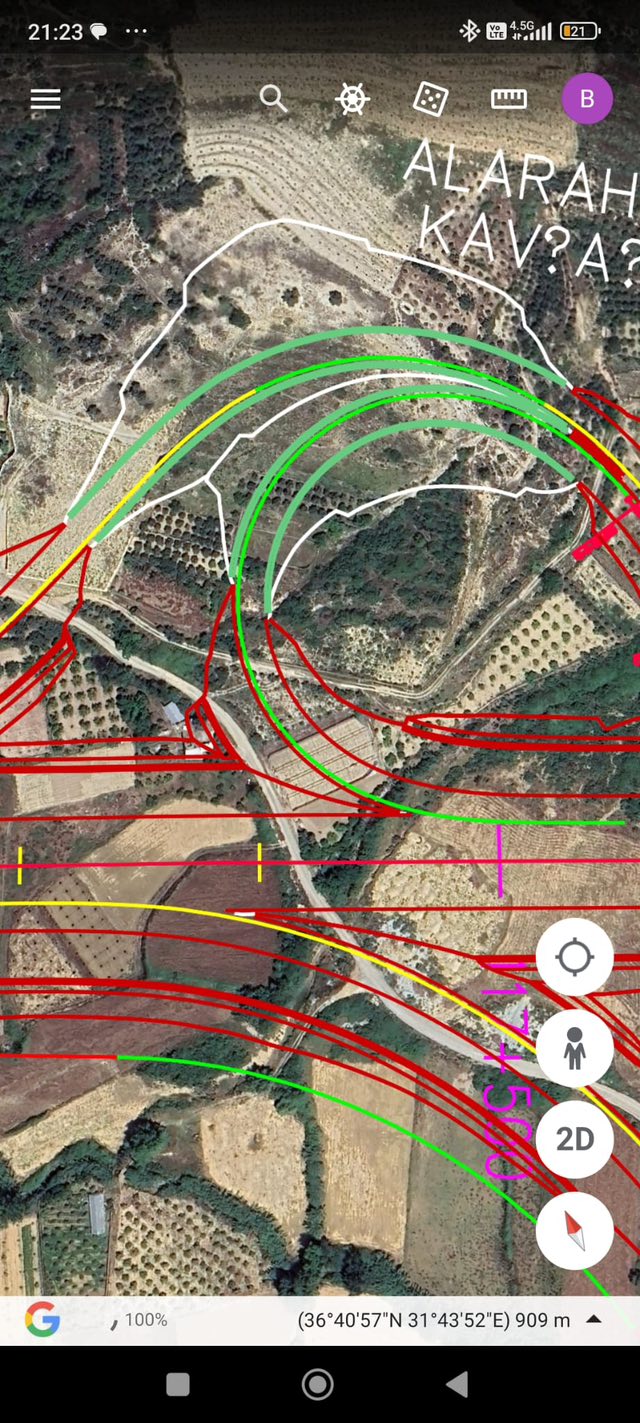Open the hamburger menu

(x=45, y=99)
